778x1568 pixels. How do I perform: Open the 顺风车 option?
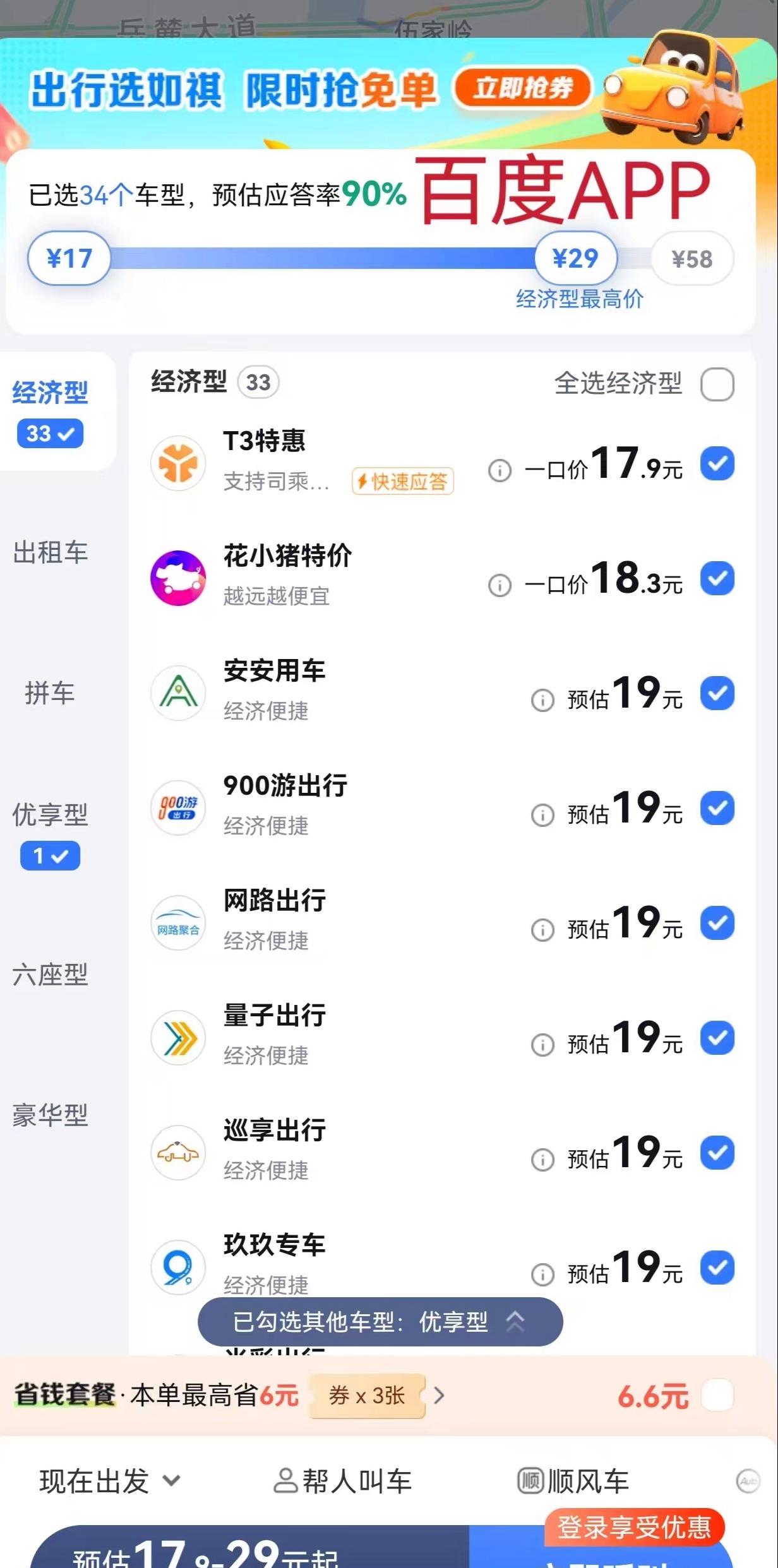[573, 1481]
